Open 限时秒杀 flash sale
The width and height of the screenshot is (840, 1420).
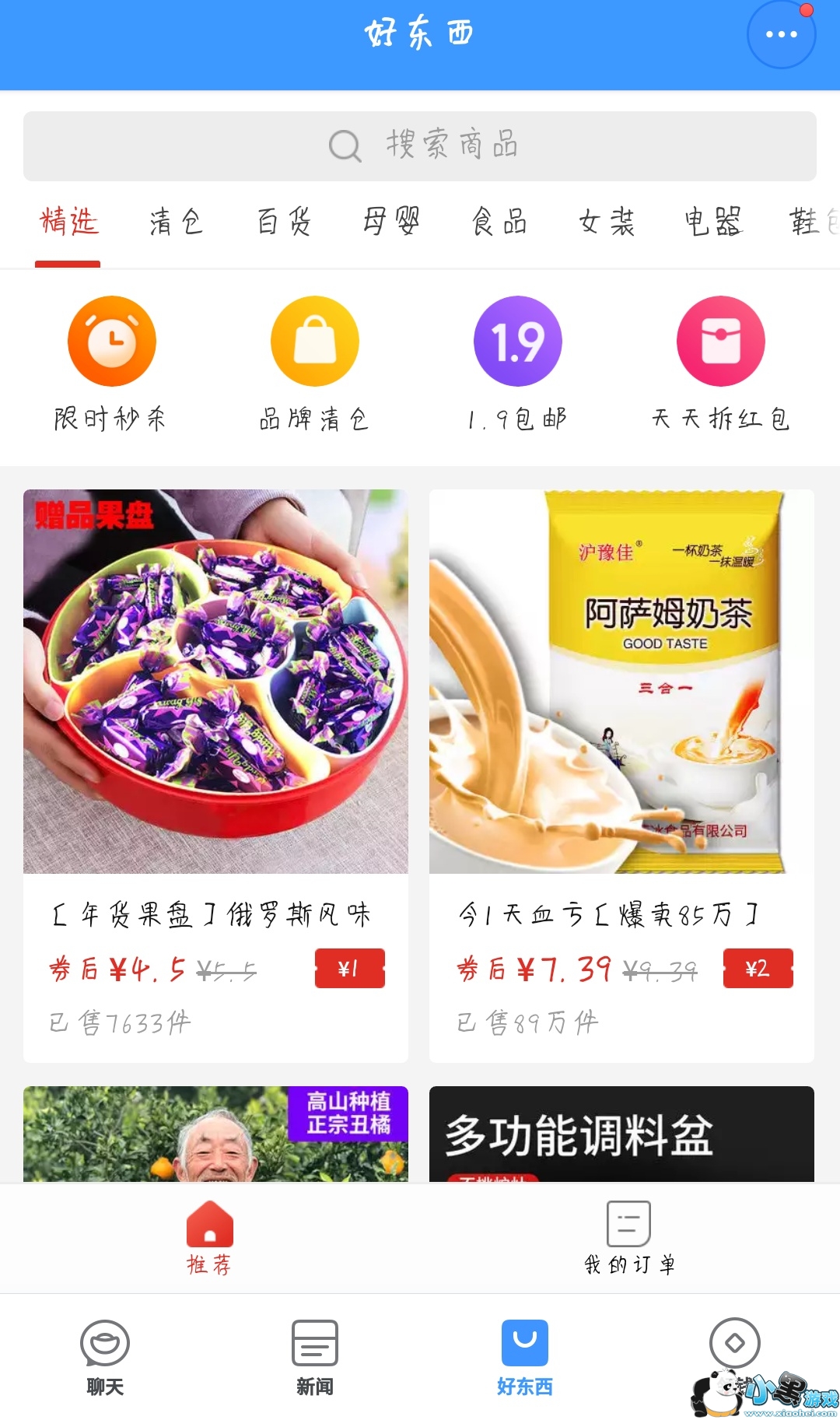coord(111,363)
